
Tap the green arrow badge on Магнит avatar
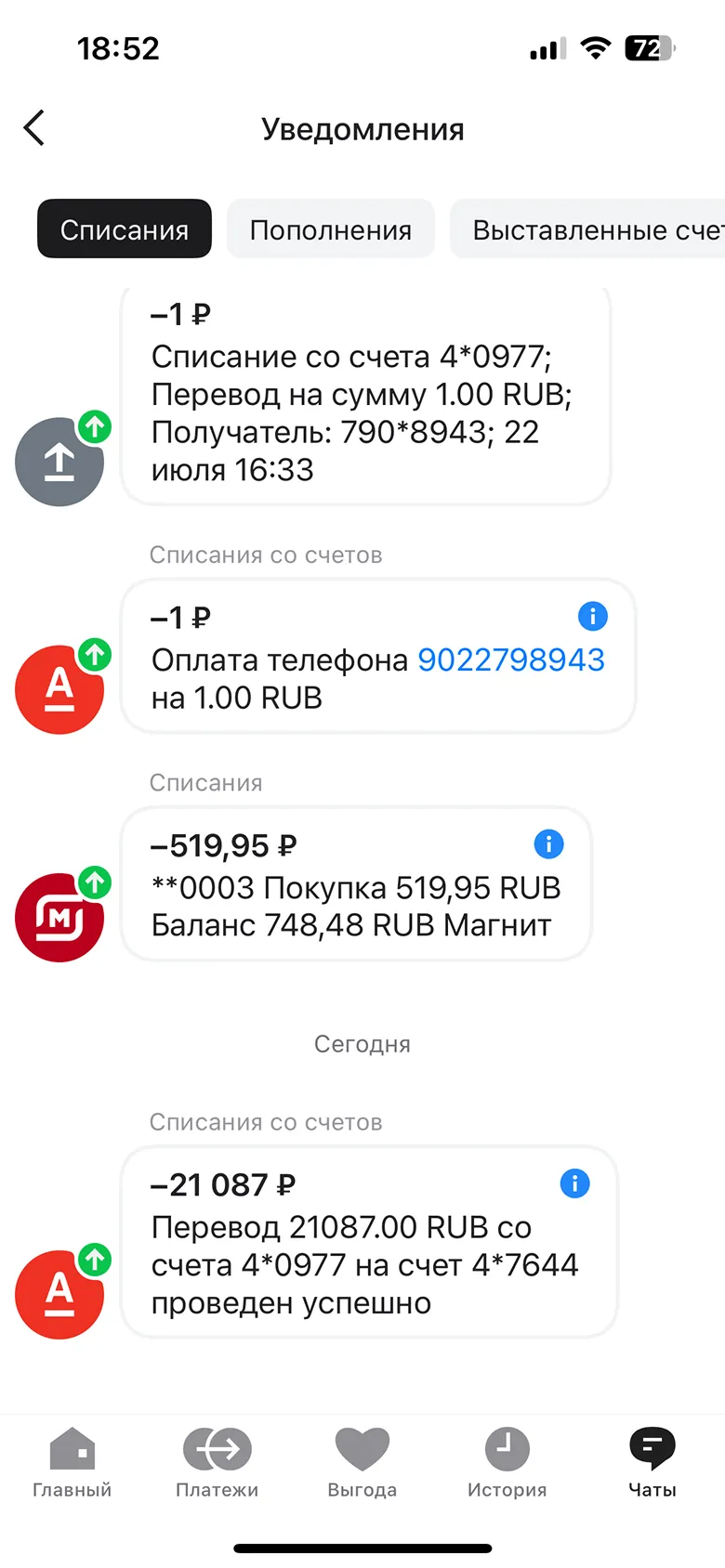95,883
